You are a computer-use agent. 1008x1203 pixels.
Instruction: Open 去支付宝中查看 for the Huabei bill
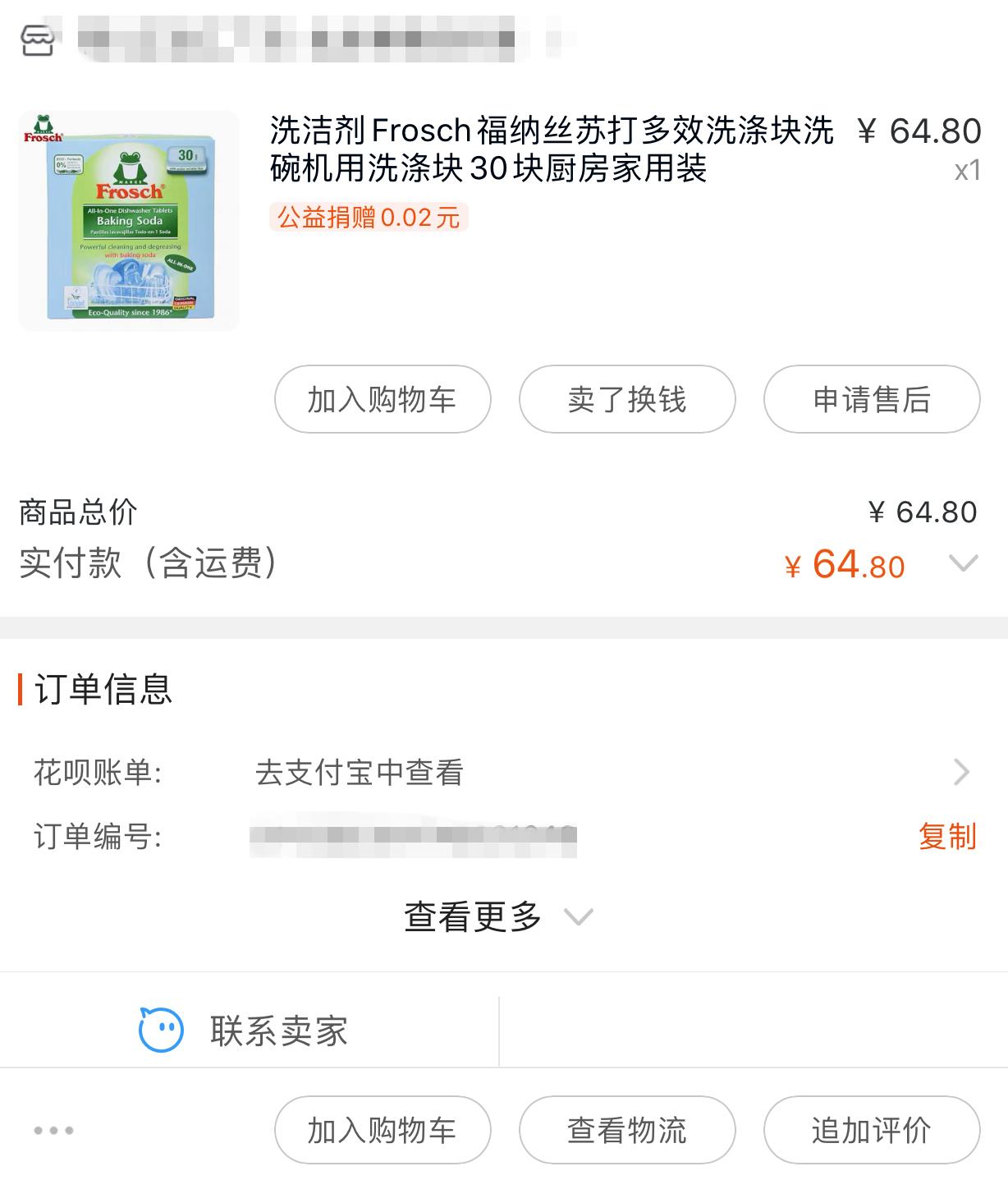[x=361, y=771]
